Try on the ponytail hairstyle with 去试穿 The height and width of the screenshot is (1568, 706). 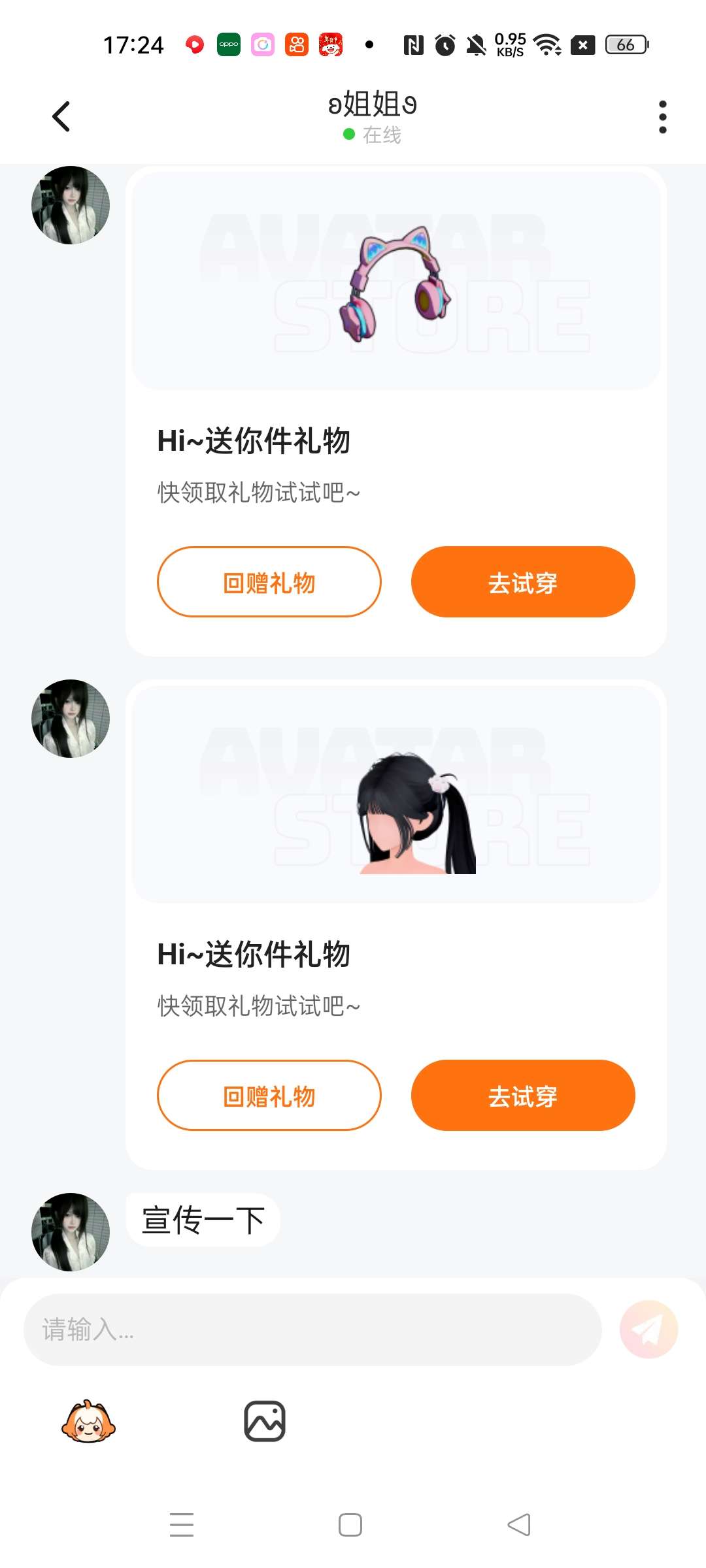[522, 1096]
